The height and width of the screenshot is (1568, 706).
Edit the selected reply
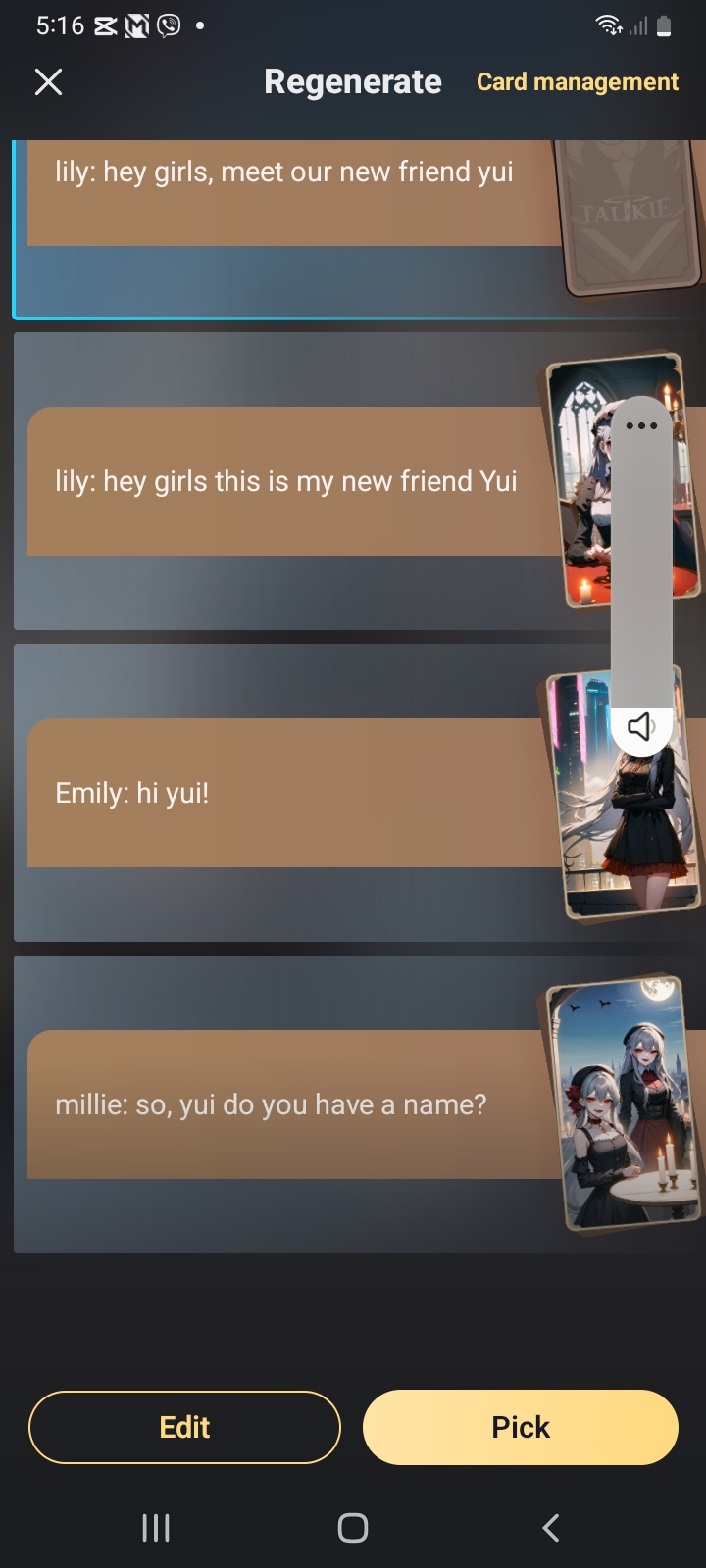(x=184, y=1427)
